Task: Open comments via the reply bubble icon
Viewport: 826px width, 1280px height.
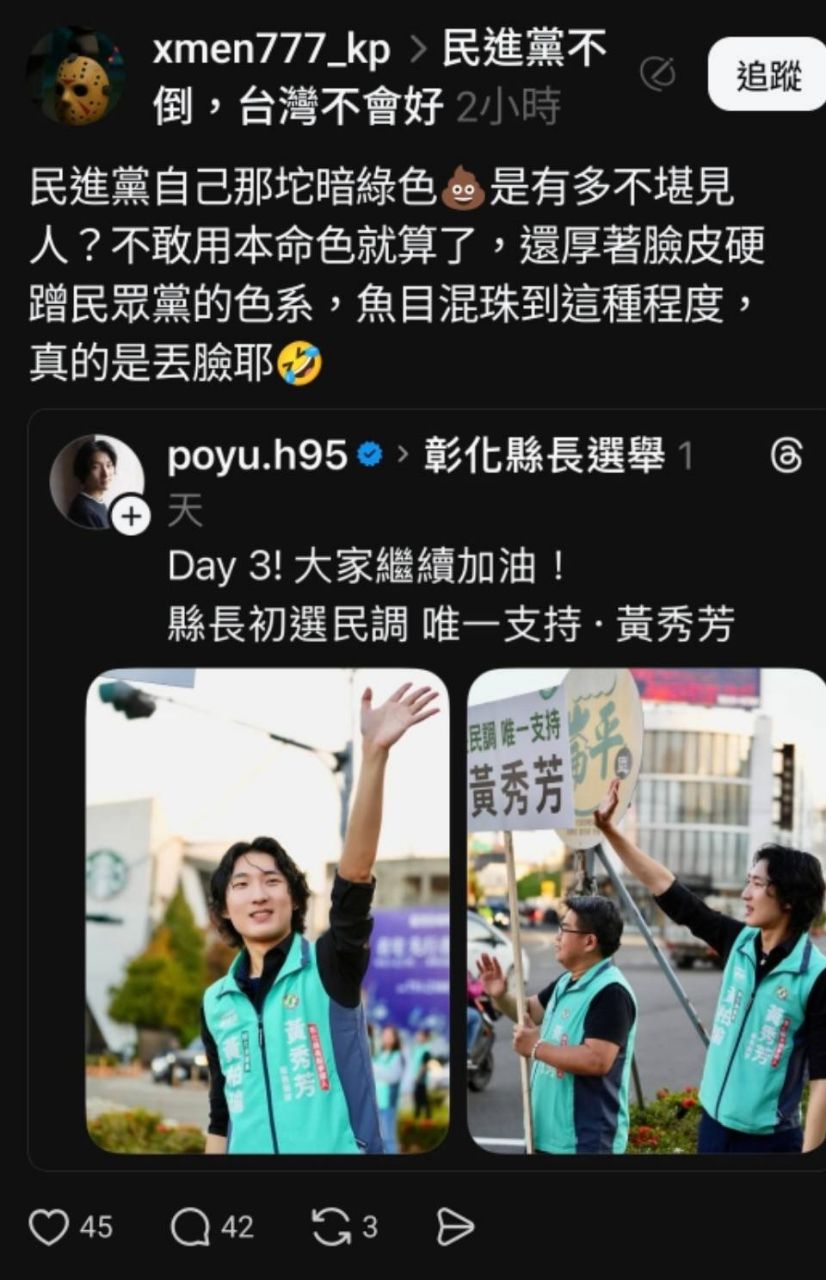Action: coord(189,1228)
